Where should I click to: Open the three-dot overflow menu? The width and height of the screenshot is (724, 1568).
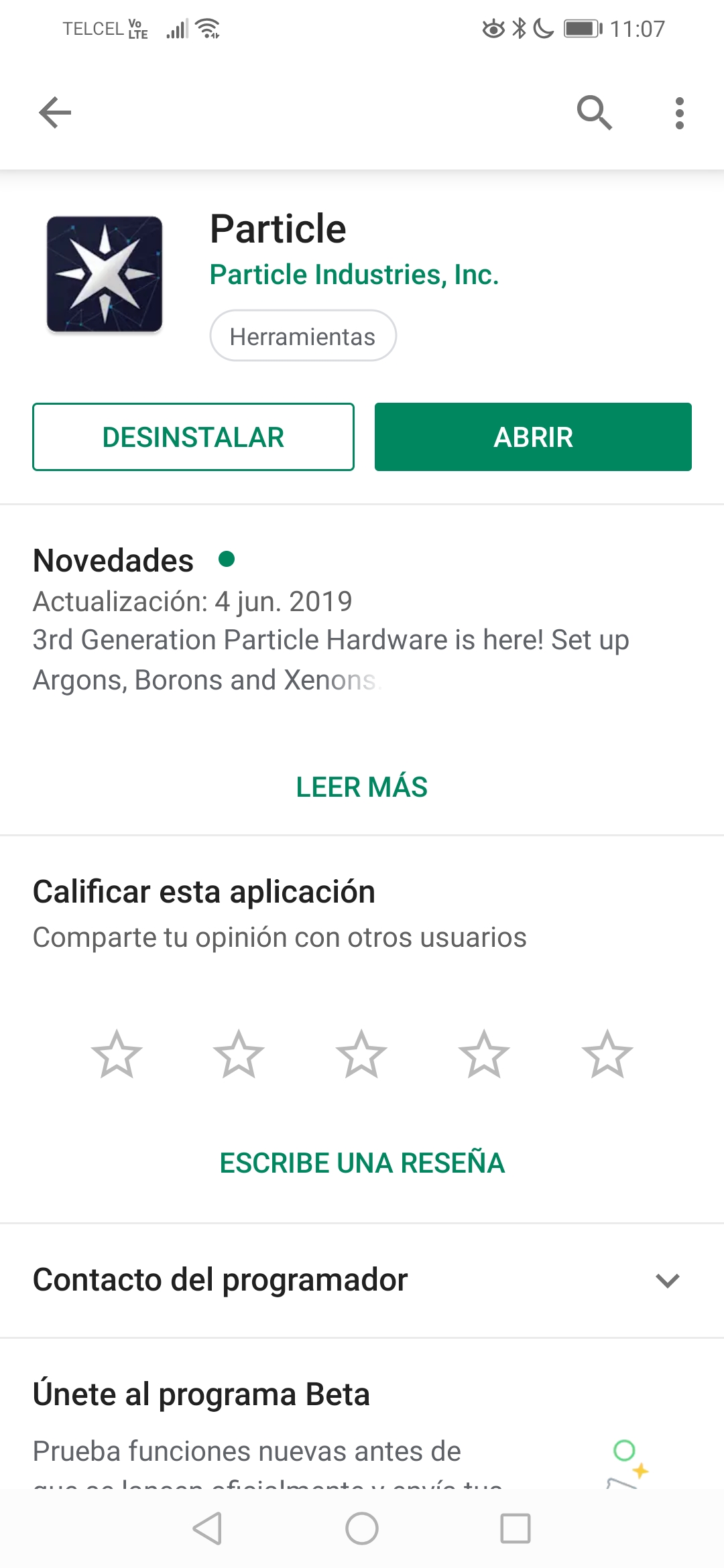tap(679, 113)
